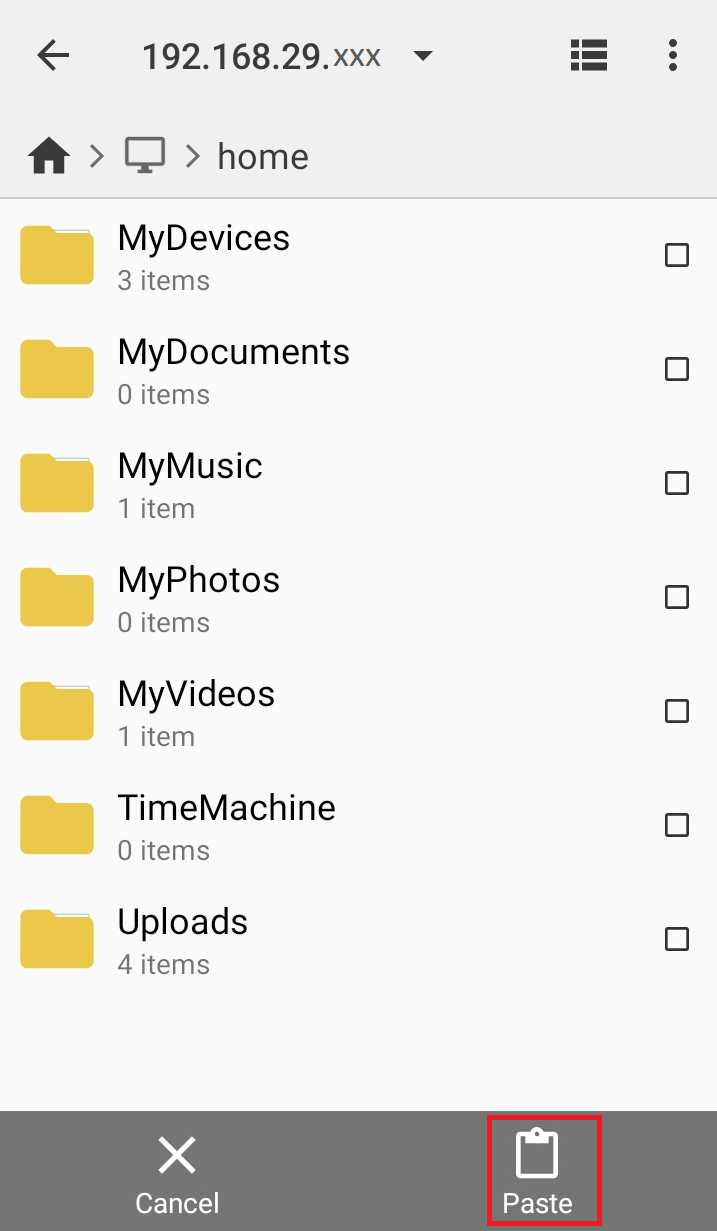Select the TimeMachine checkbox
The width and height of the screenshot is (717, 1231).
[x=677, y=825]
